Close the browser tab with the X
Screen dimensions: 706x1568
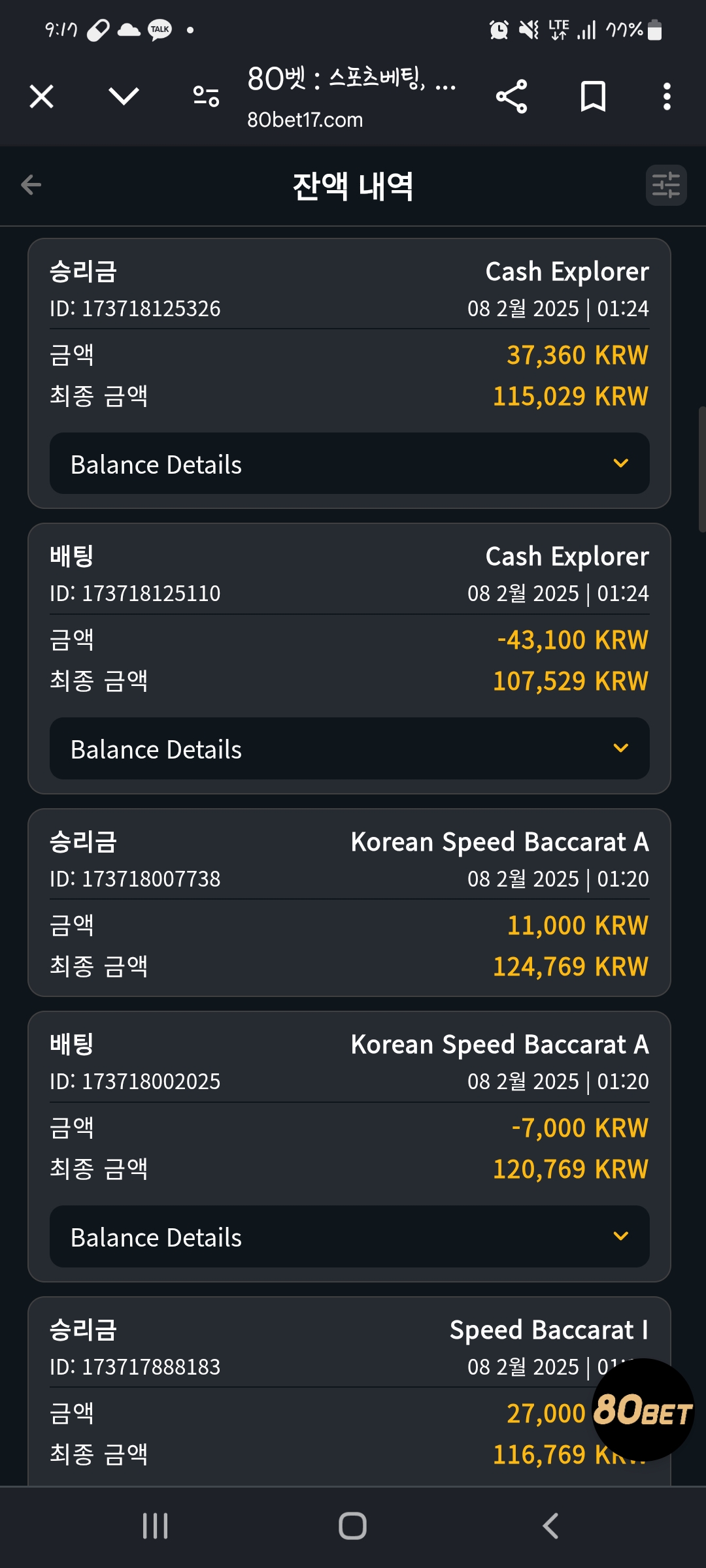pyautogui.click(x=41, y=97)
